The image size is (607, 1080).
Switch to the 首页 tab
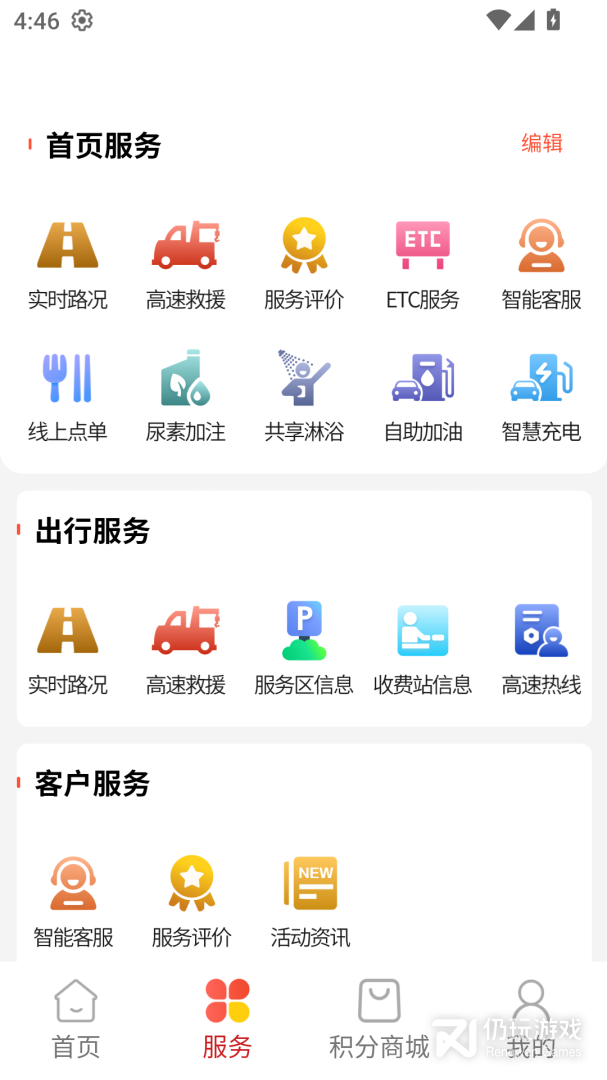click(76, 1019)
